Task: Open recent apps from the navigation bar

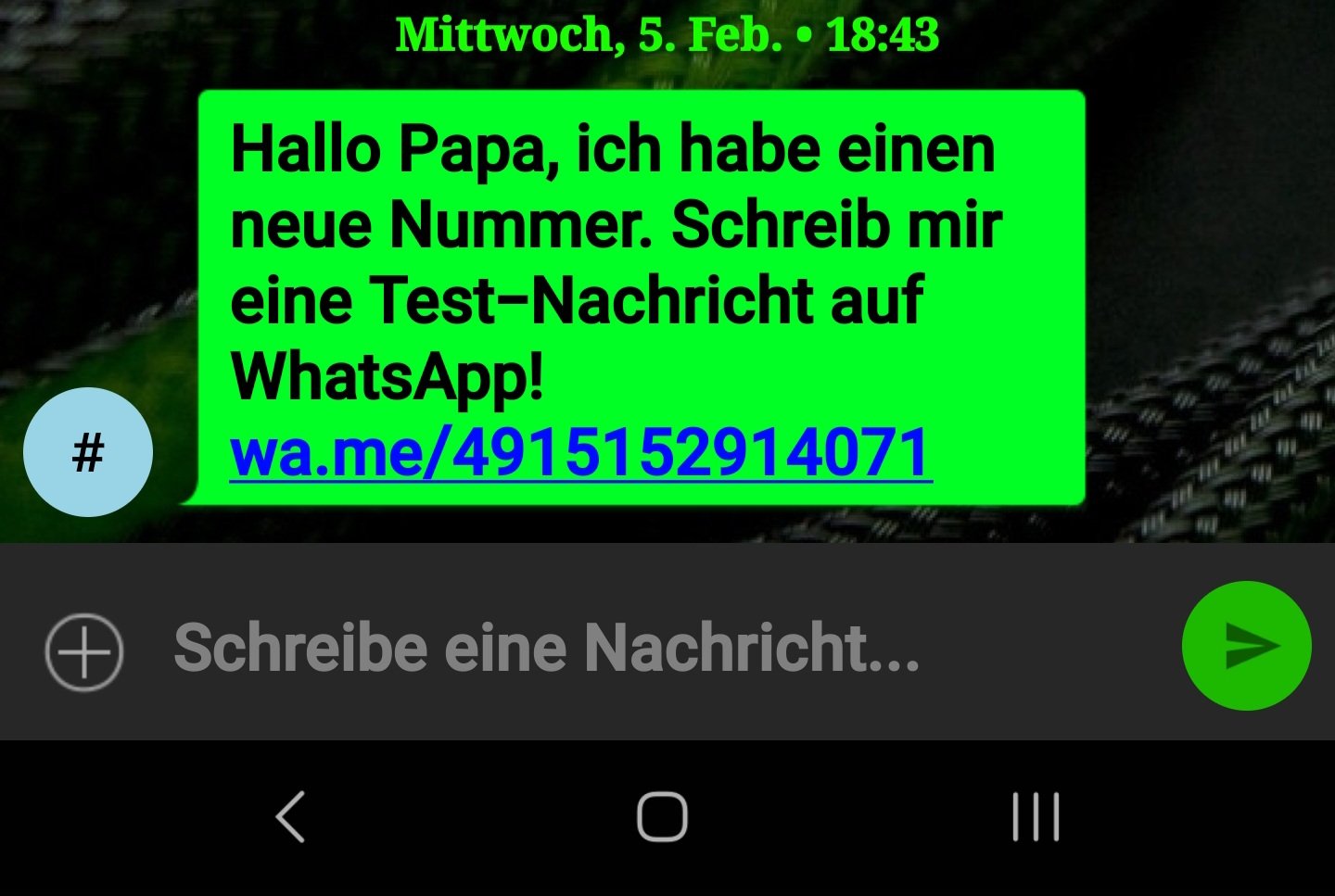Action: click(1036, 816)
